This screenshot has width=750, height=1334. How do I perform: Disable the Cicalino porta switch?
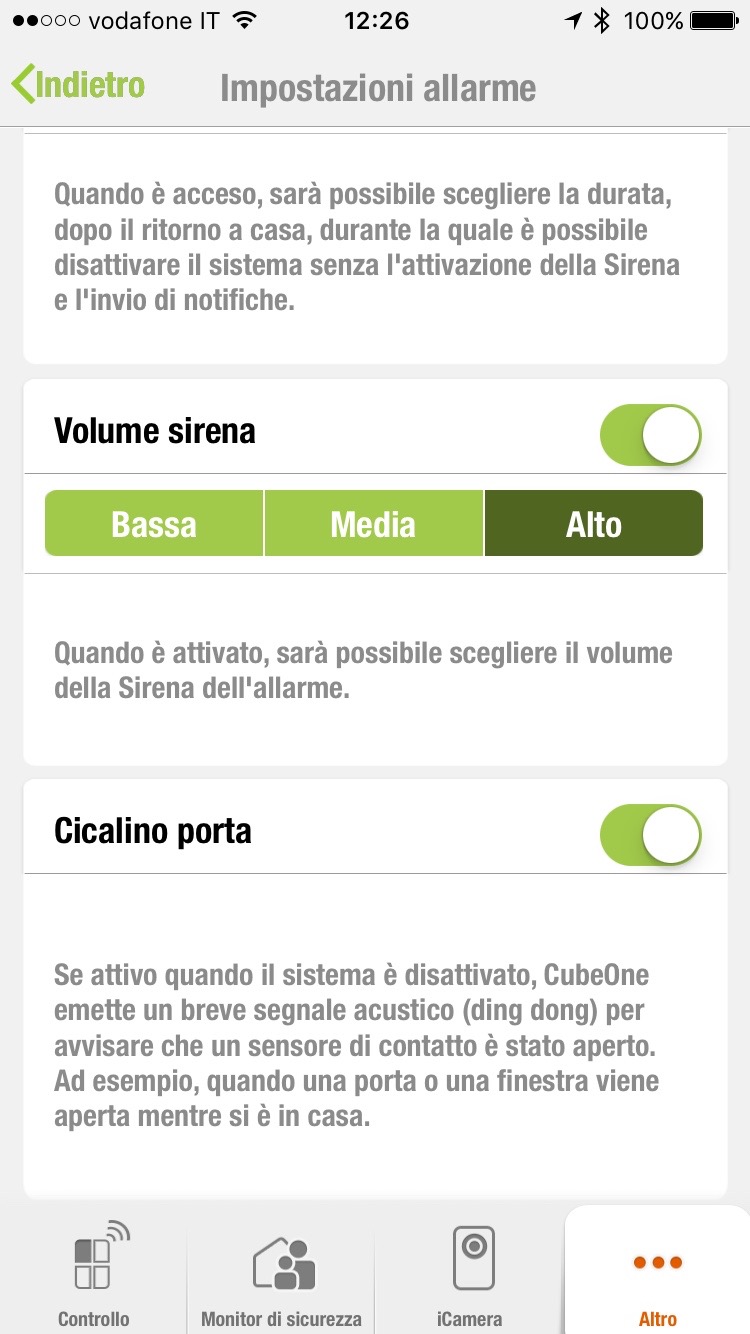point(651,835)
